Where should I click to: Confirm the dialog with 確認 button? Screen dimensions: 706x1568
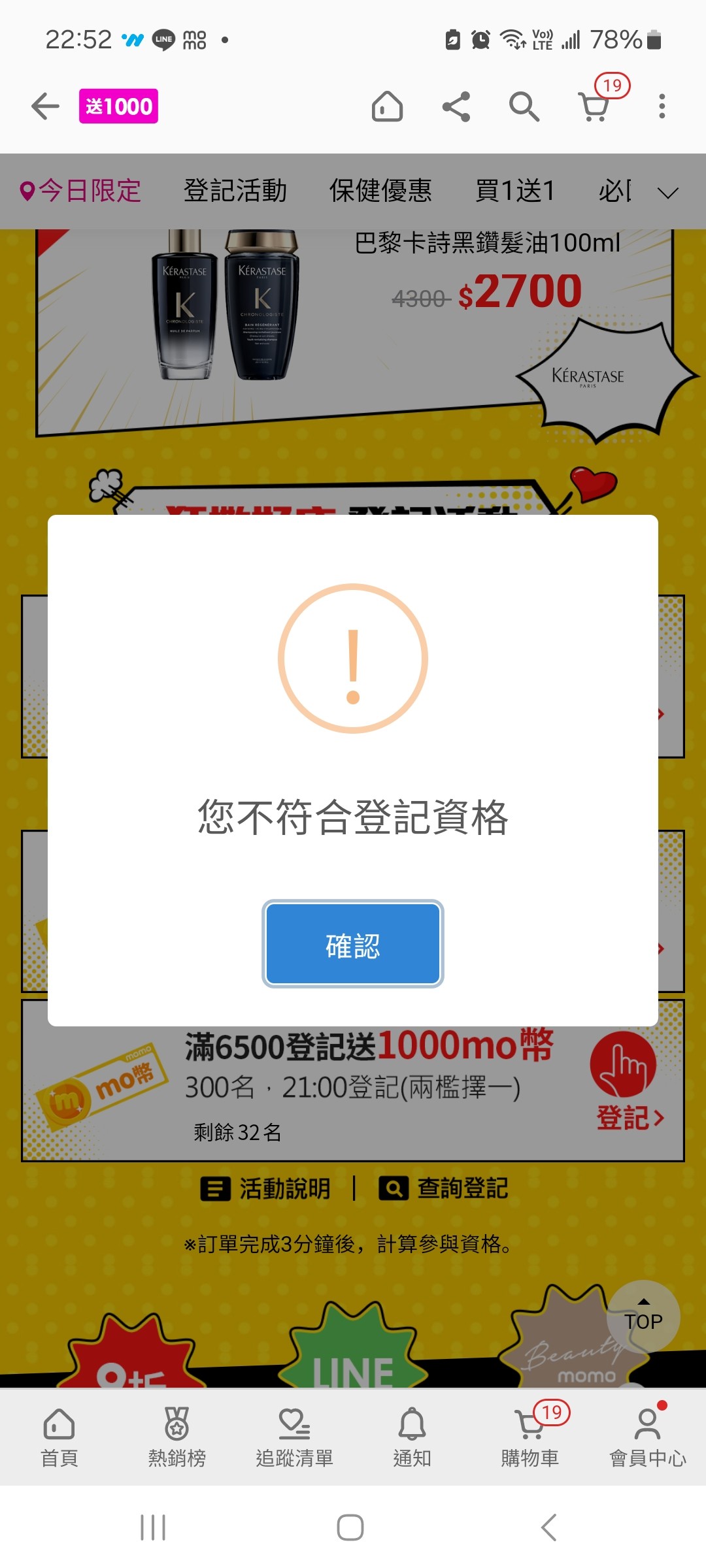click(353, 944)
